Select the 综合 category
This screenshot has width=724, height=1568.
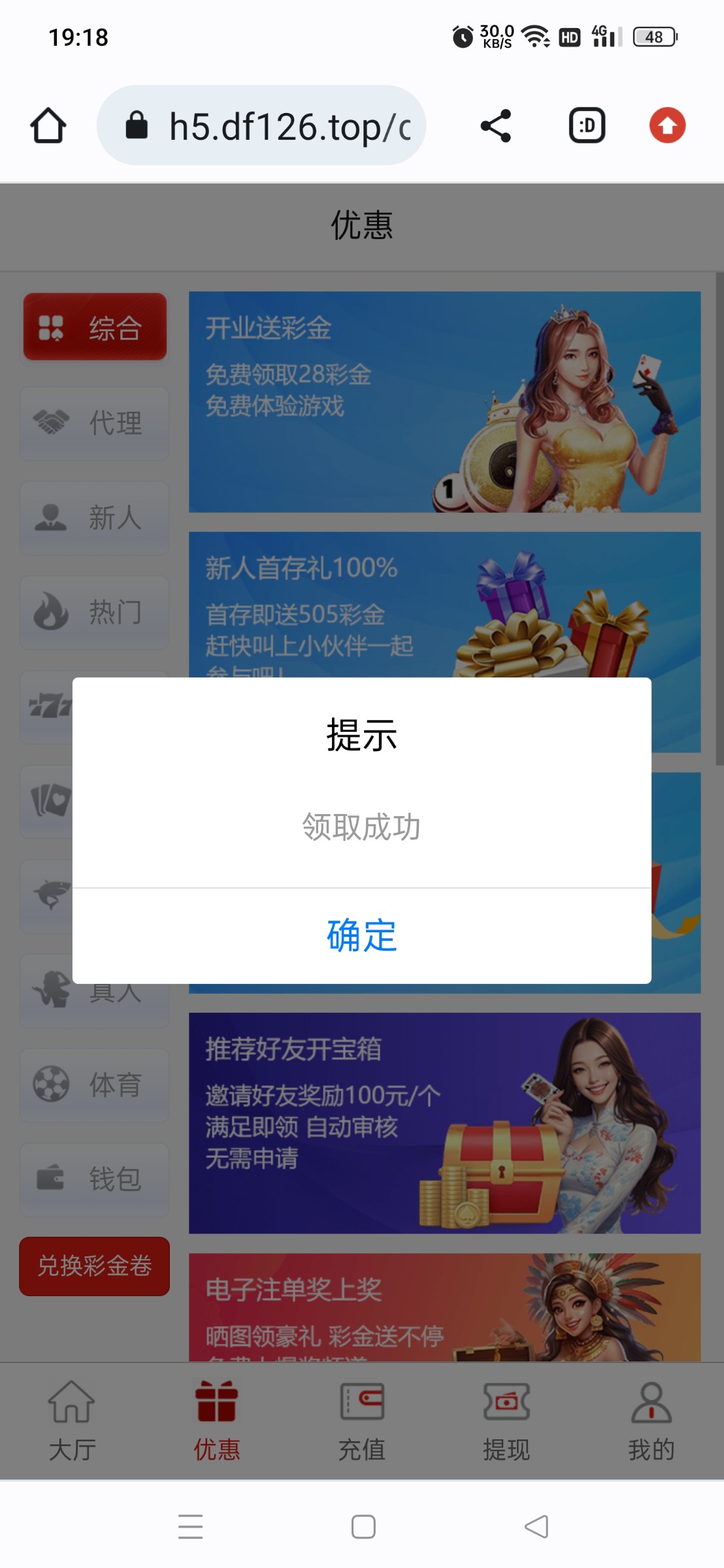click(95, 327)
